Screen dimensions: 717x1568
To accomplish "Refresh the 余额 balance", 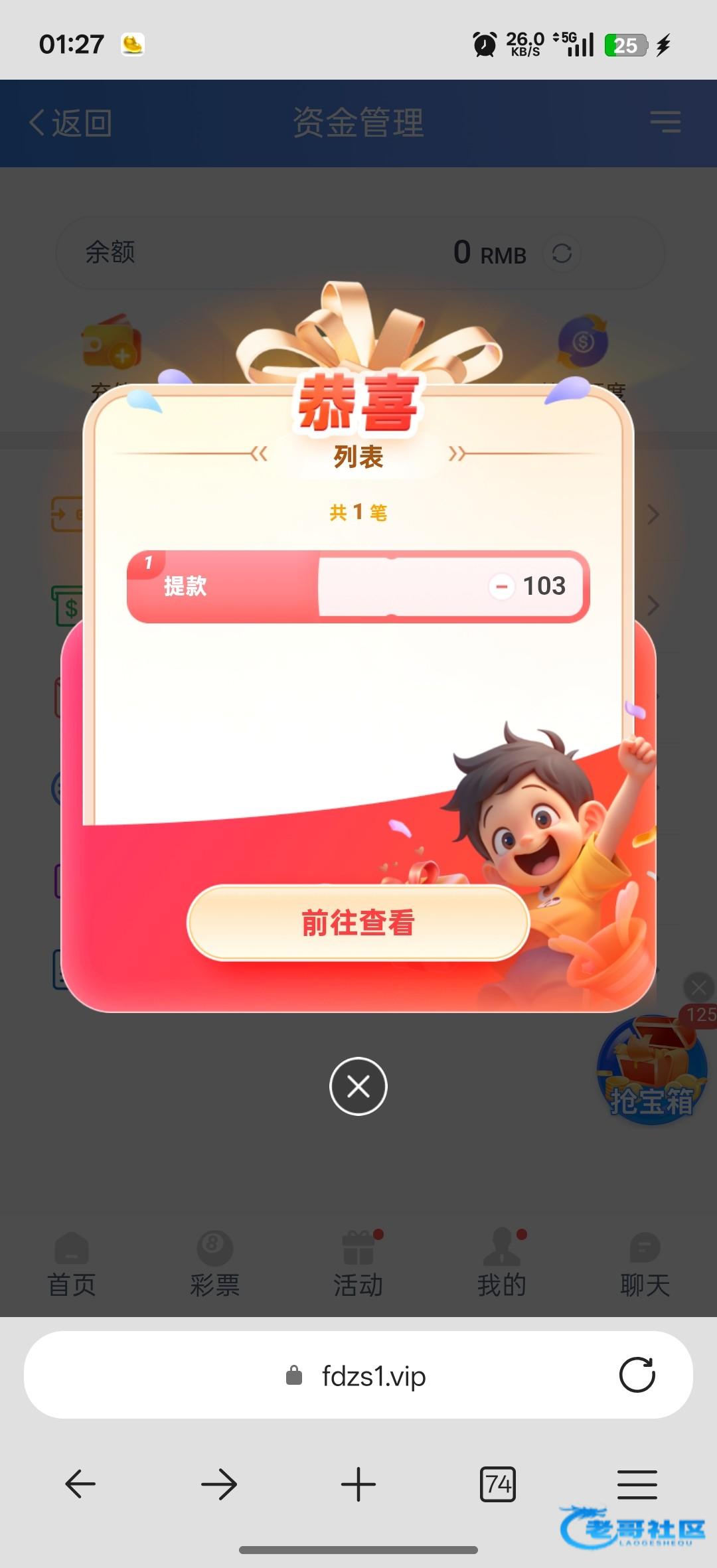I will click(562, 253).
